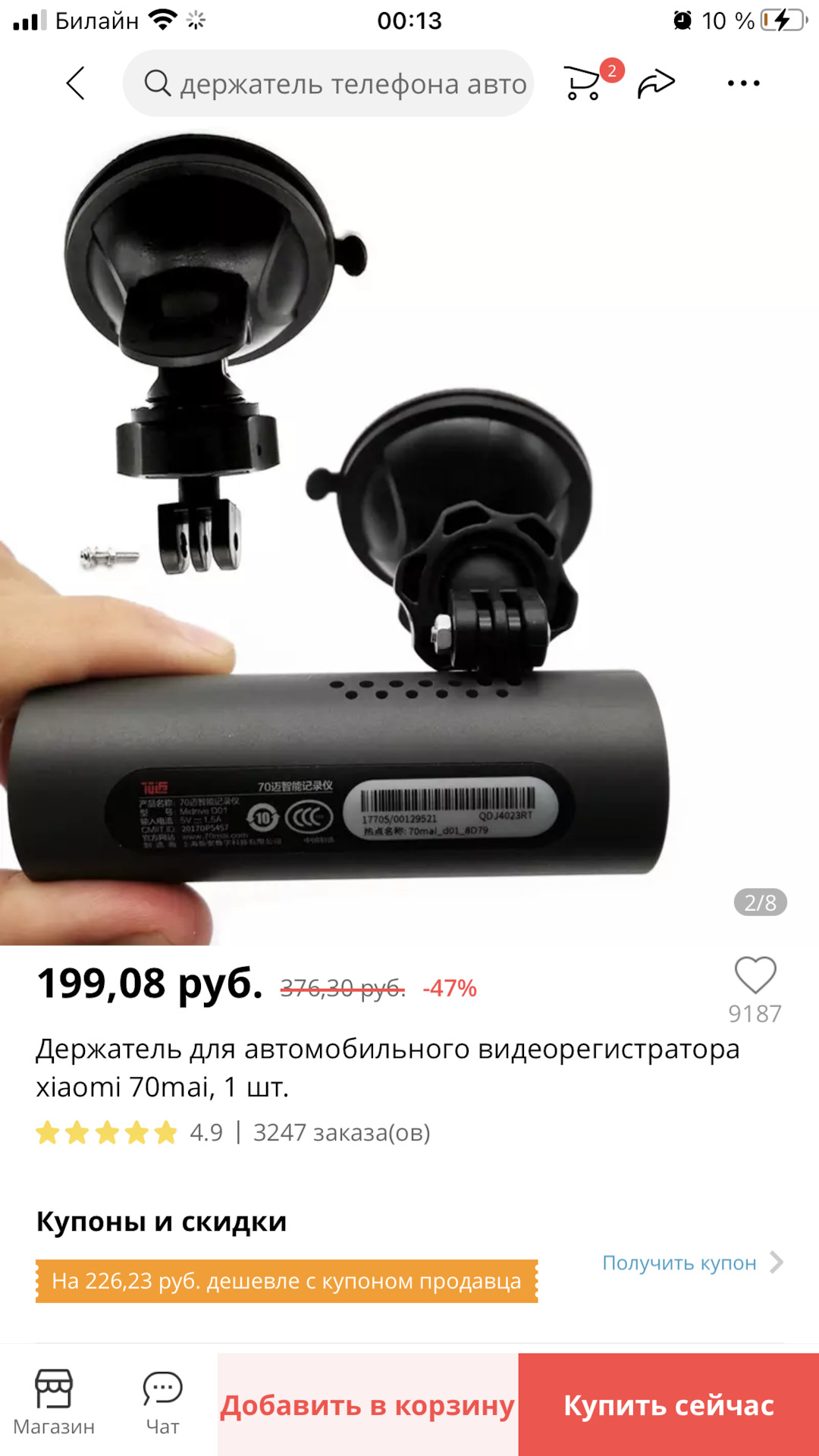819x1456 pixels.
Task: Open the shopping cart
Action: click(584, 83)
